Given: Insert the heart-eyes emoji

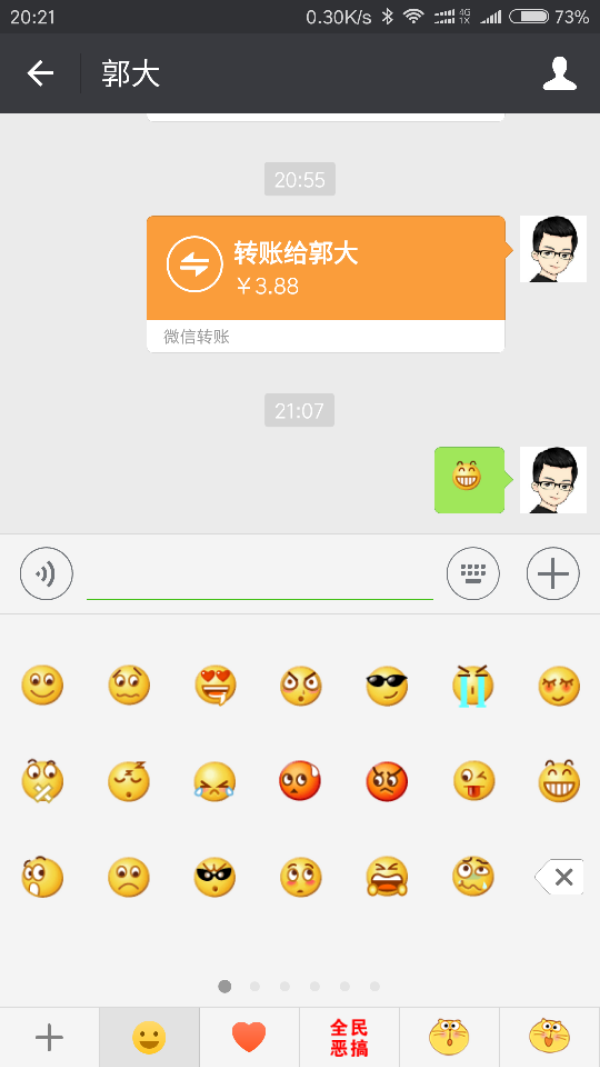Looking at the screenshot, I should pyautogui.click(x=215, y=686).
